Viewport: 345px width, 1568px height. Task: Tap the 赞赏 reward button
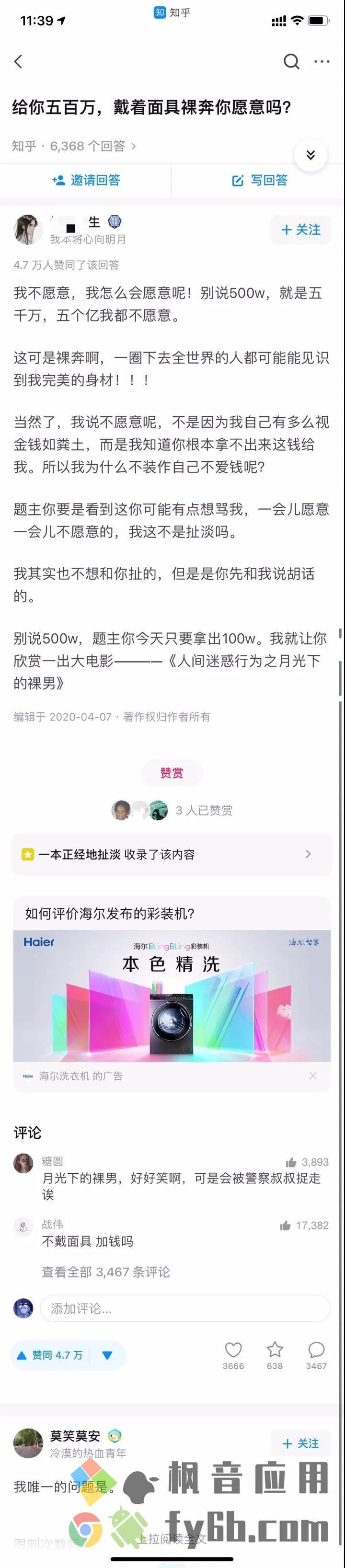(x=172, y=772)
